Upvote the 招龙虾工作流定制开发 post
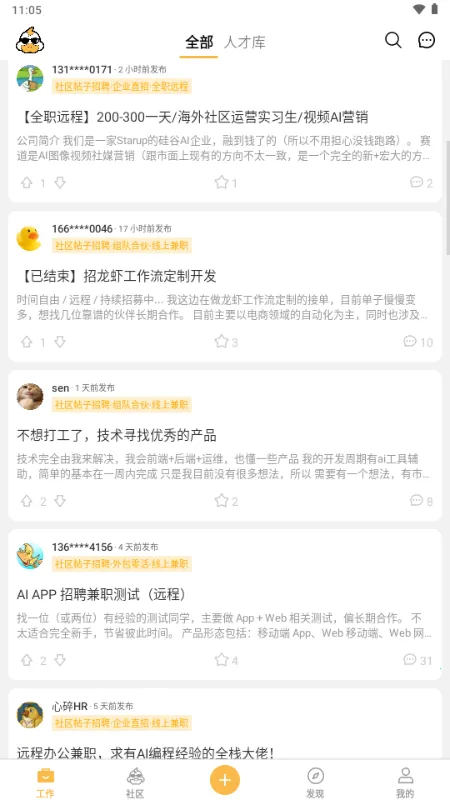Image resolution: width=450 pixels, height=800 pixels. 27,342
